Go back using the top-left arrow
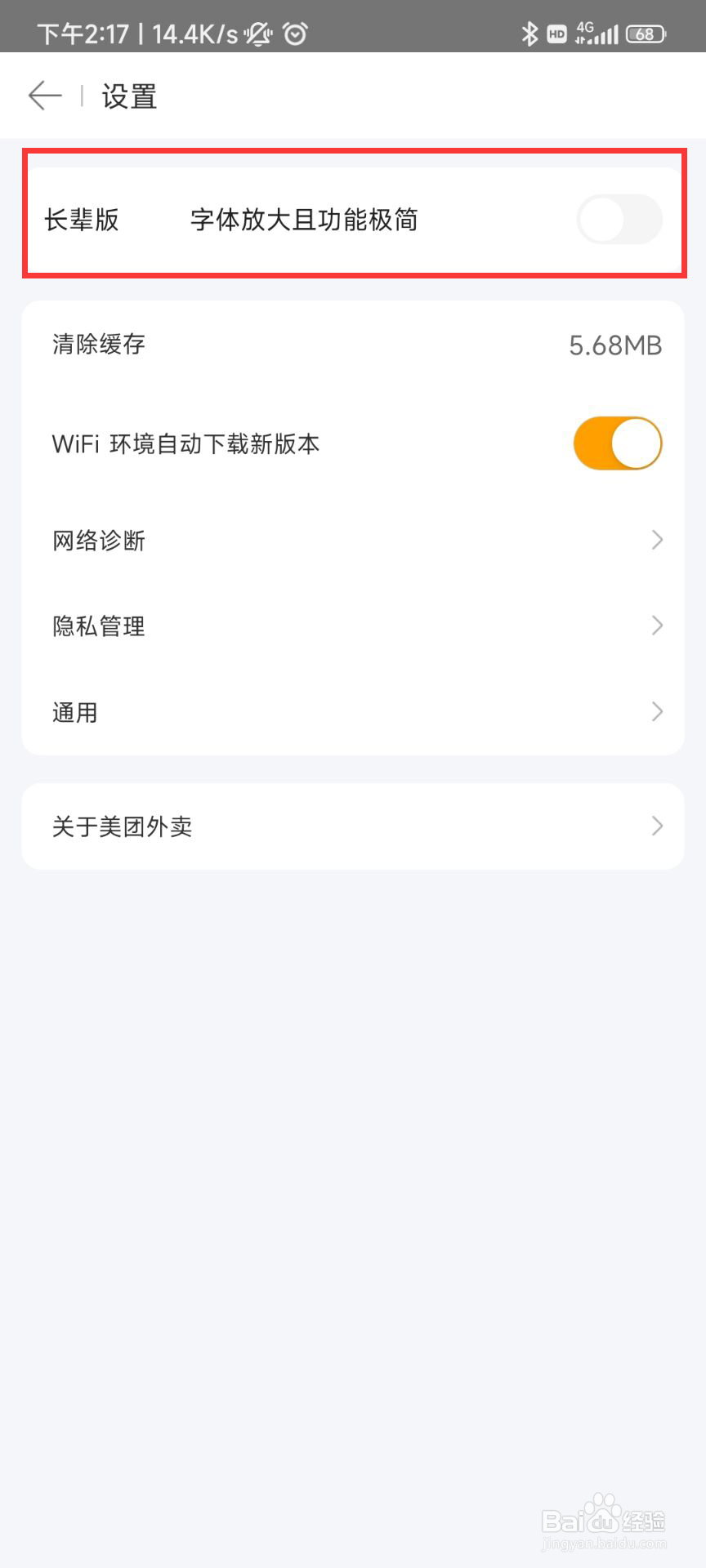 pos(45,96)
